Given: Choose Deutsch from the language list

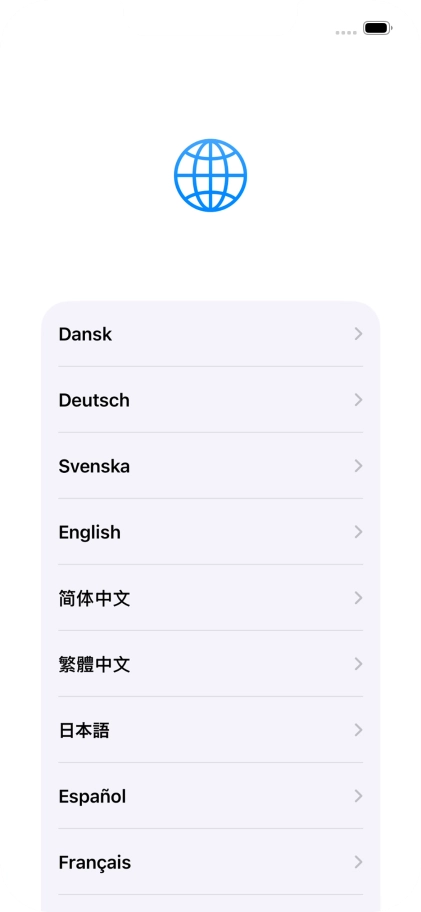Looking at the screenshot, I should 210,400.
